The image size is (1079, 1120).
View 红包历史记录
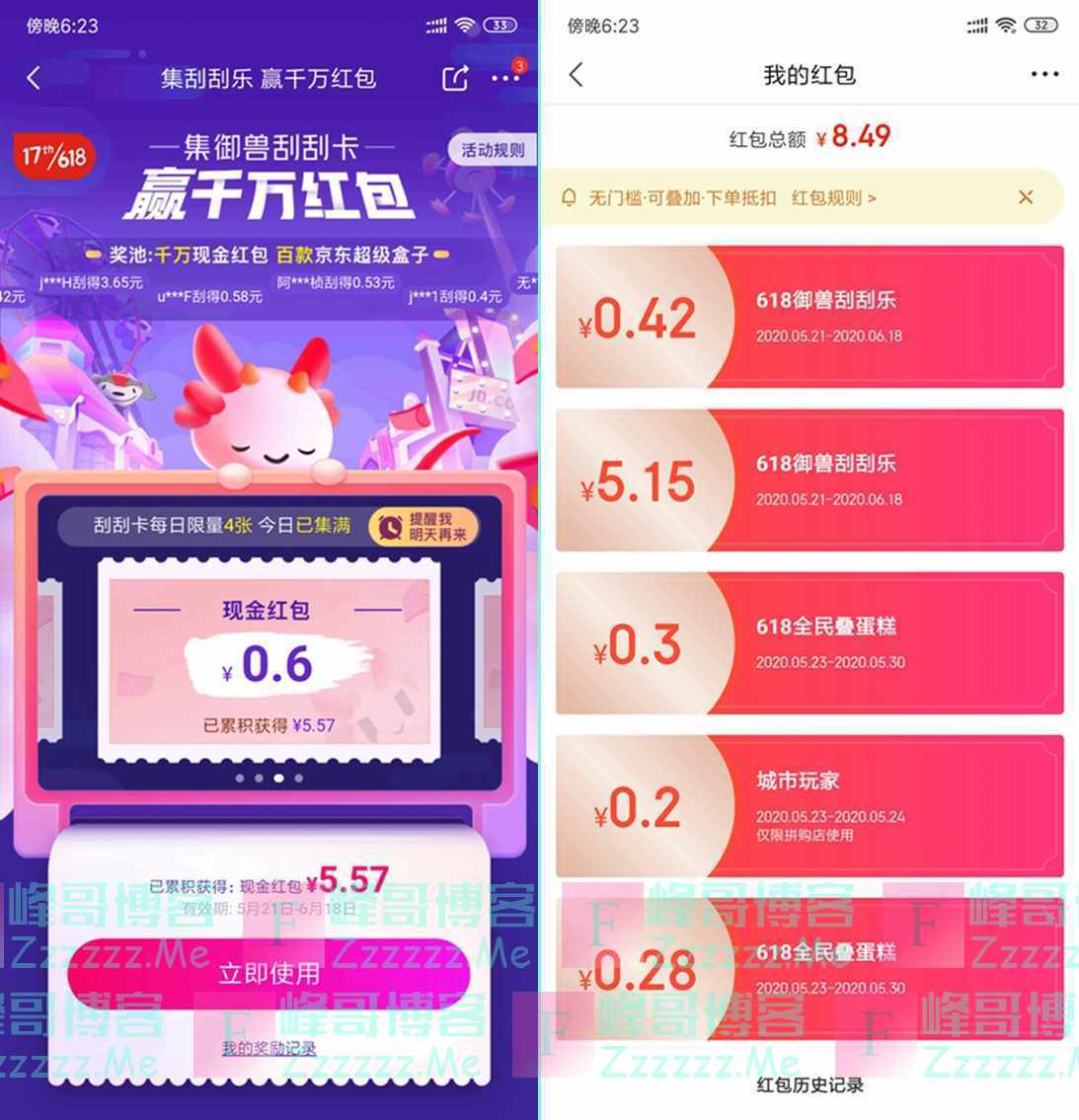(809, 1085)
